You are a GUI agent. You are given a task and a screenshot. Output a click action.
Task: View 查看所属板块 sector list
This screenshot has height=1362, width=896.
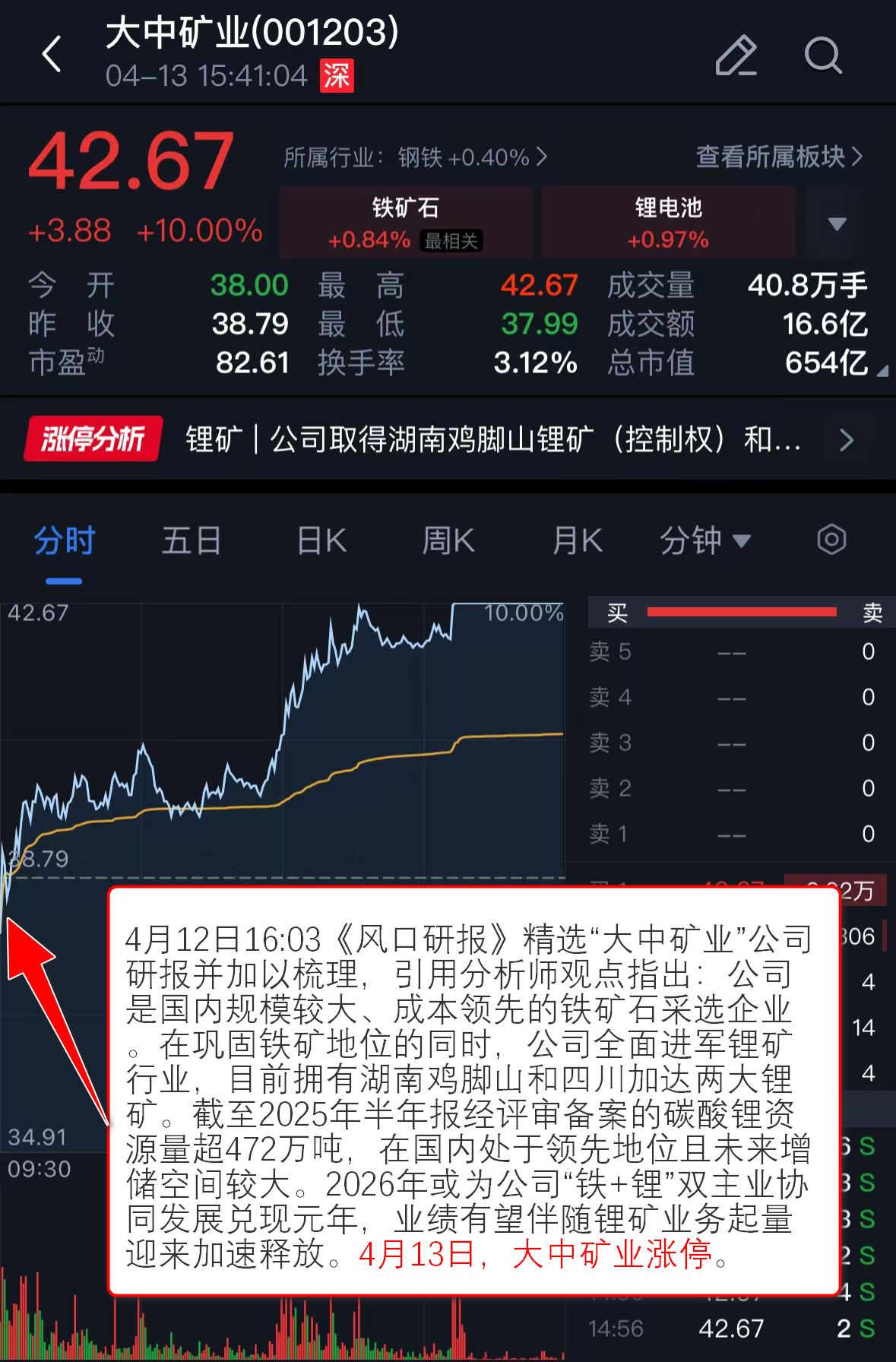[x=779, y=157]
